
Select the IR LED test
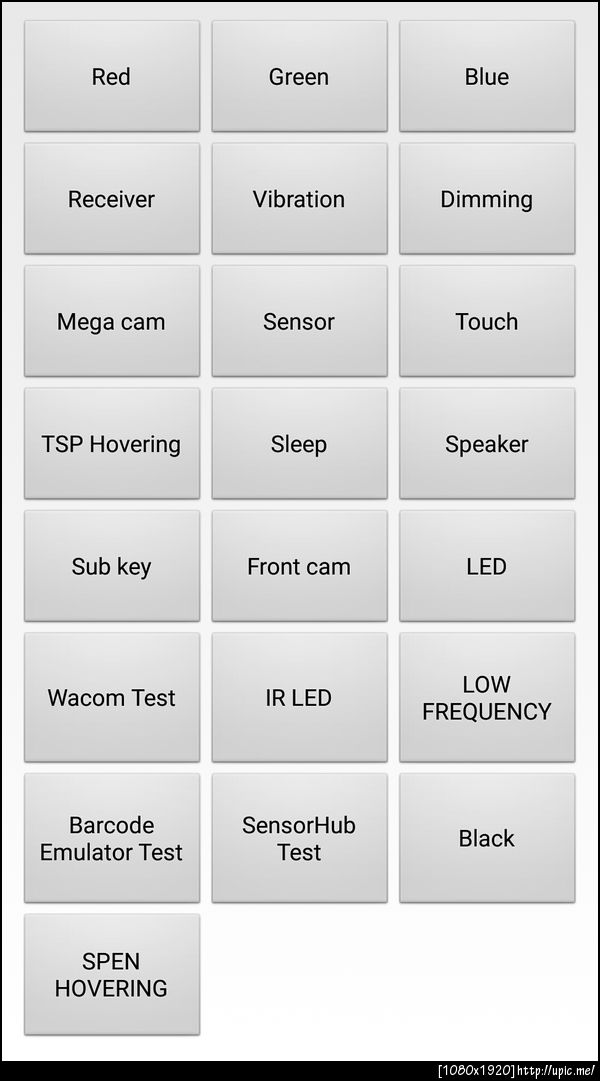coord(299,697)
